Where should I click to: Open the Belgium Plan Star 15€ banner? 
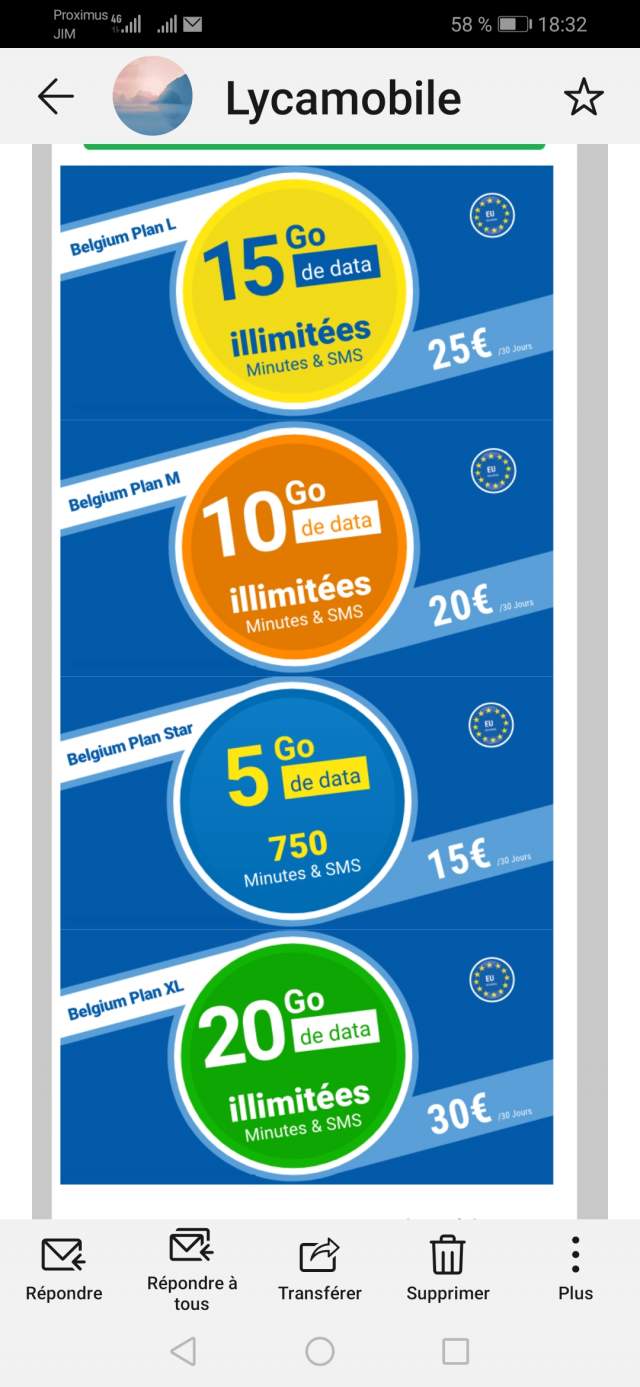click(306, 803)
